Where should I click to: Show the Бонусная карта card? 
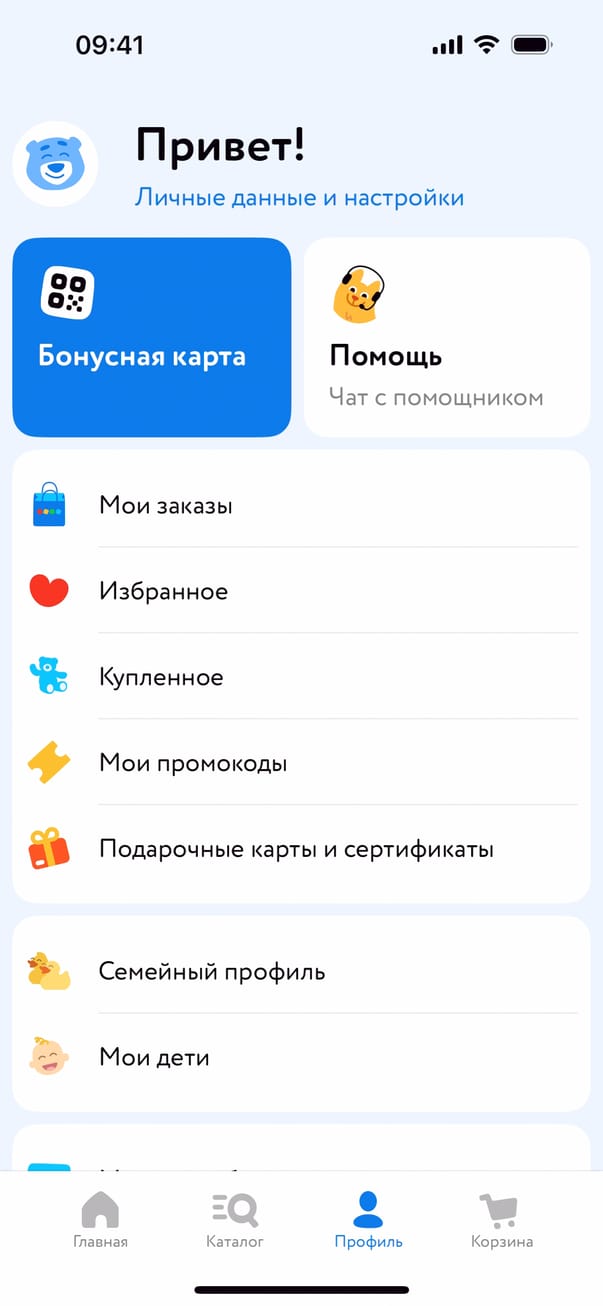pos(151,337)
